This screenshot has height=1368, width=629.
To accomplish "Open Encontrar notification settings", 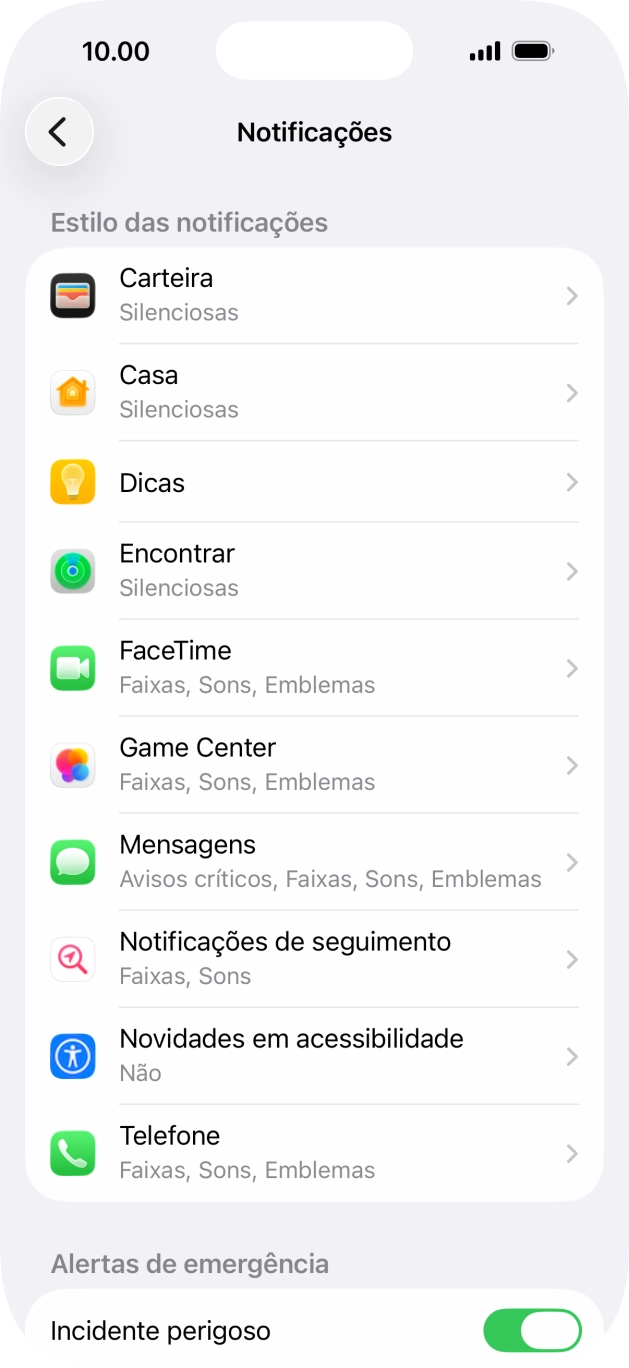I will 314,571.
